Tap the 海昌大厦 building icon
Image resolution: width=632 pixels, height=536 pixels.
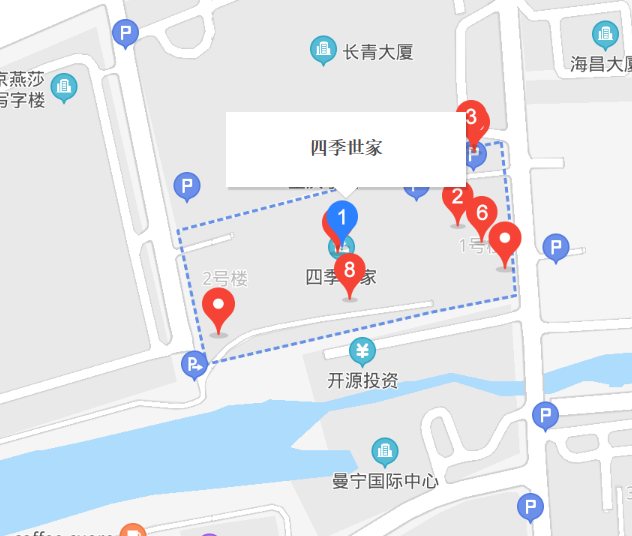point(605,36)
